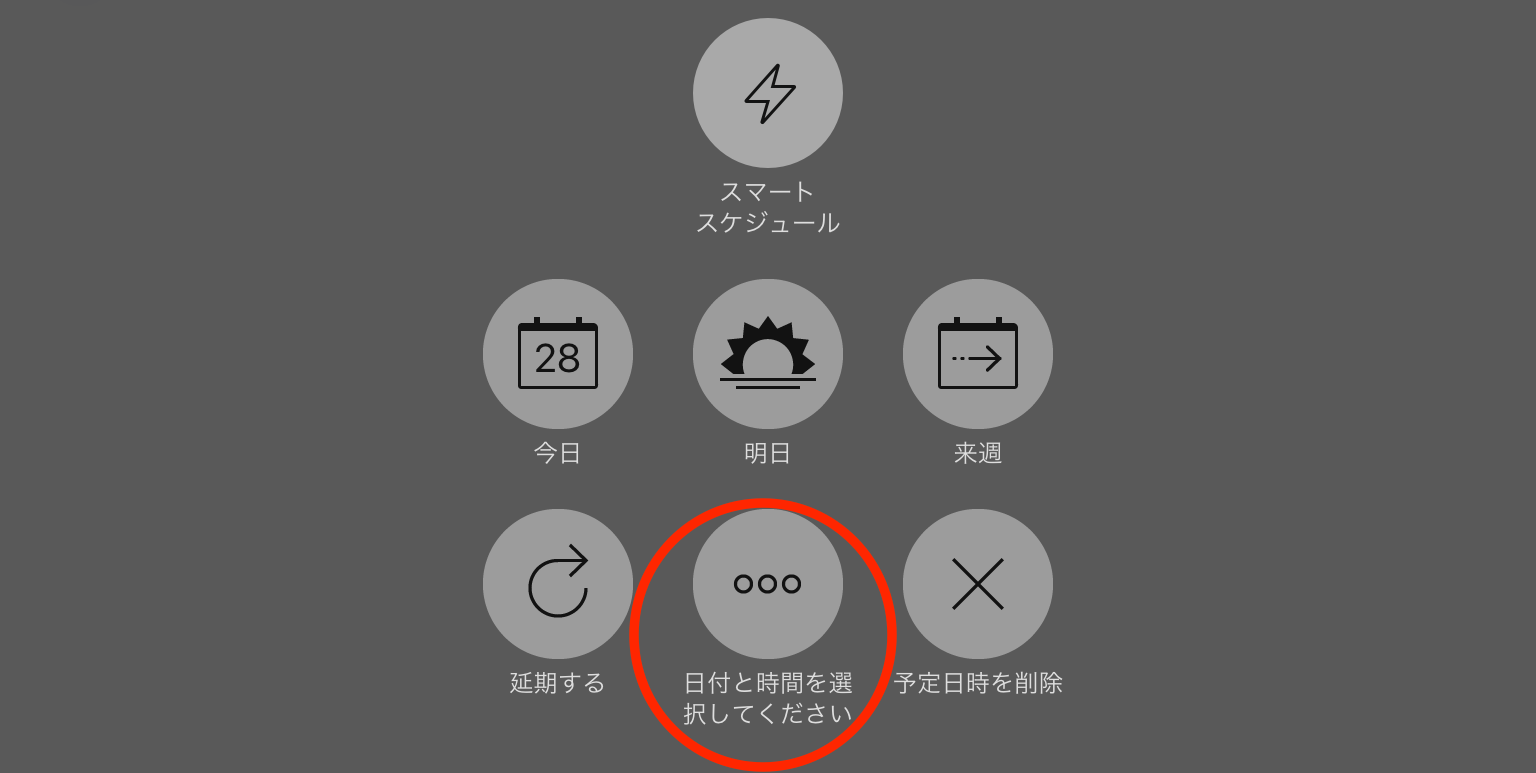This screenshot has width=1536, height=773.
Task: Choose スマートスケジュール (Smart Schedule)
Action: click(767, 93)
